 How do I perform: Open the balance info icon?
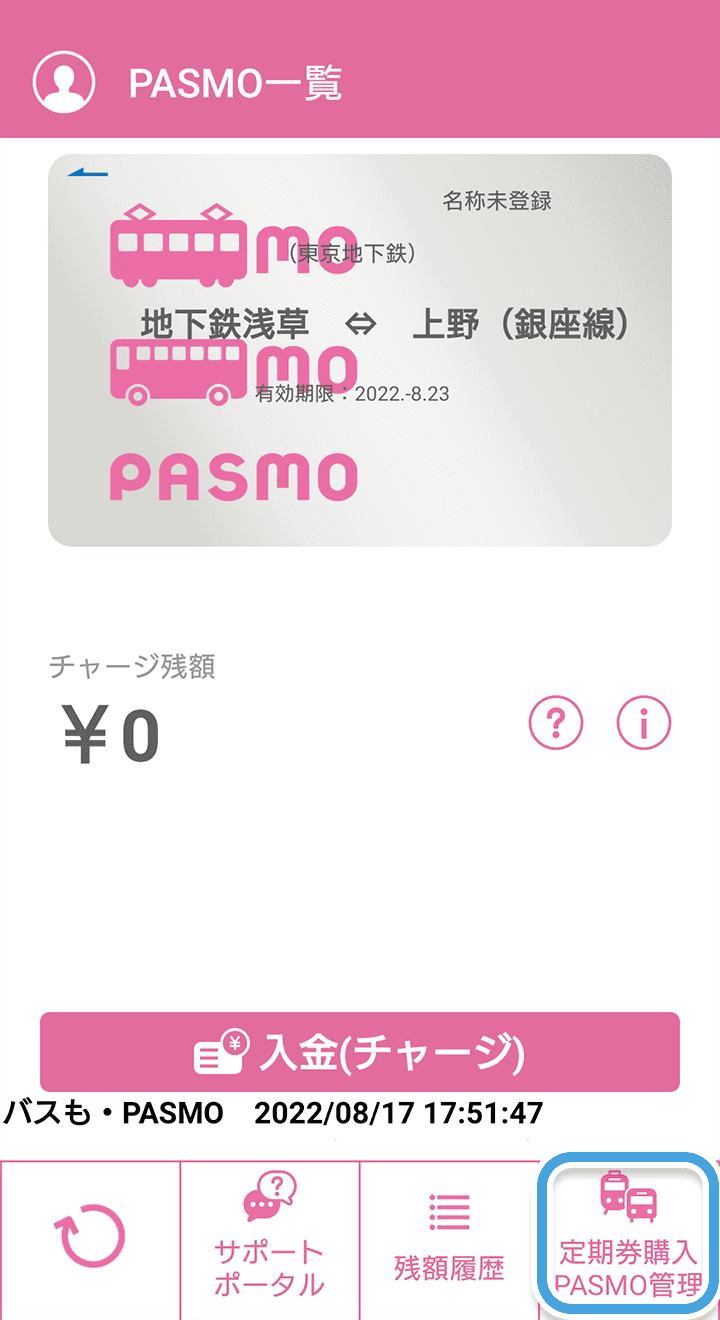click(643, 722)
